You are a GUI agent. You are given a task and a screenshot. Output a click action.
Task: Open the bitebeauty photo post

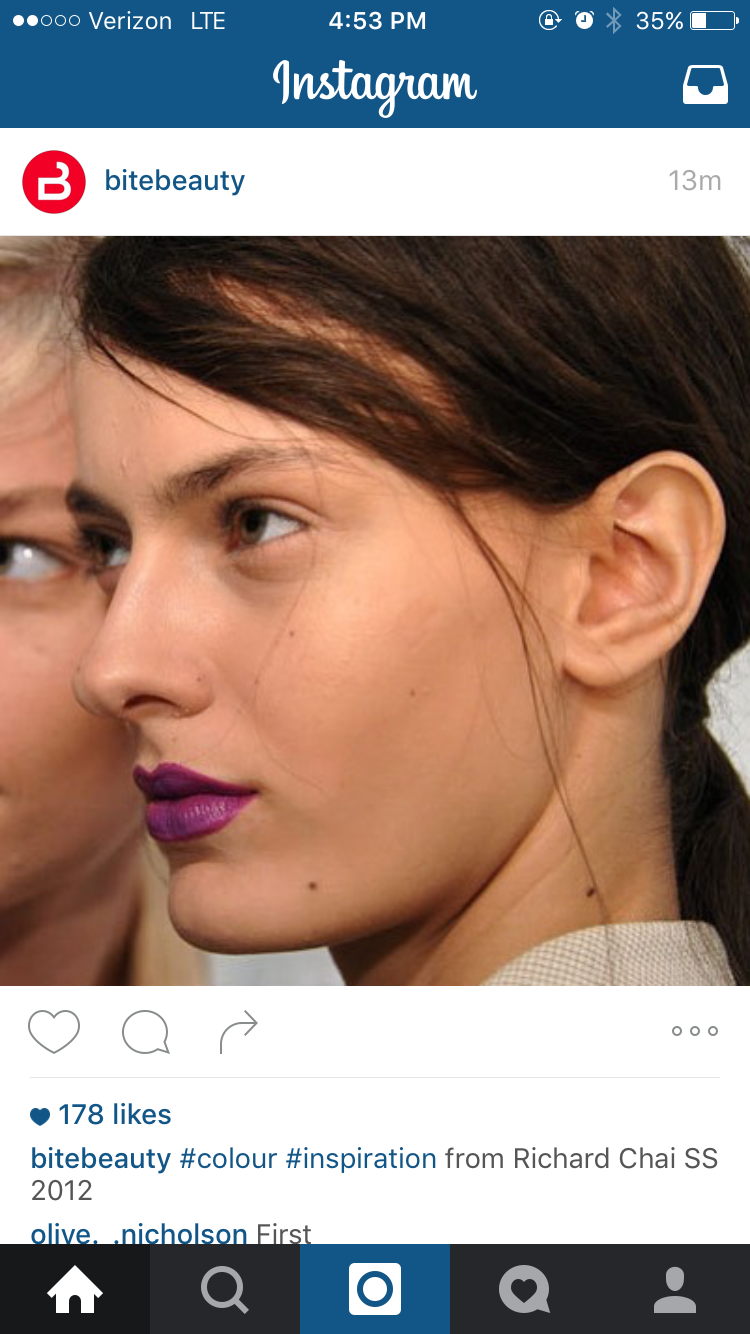tap(375, 611)
